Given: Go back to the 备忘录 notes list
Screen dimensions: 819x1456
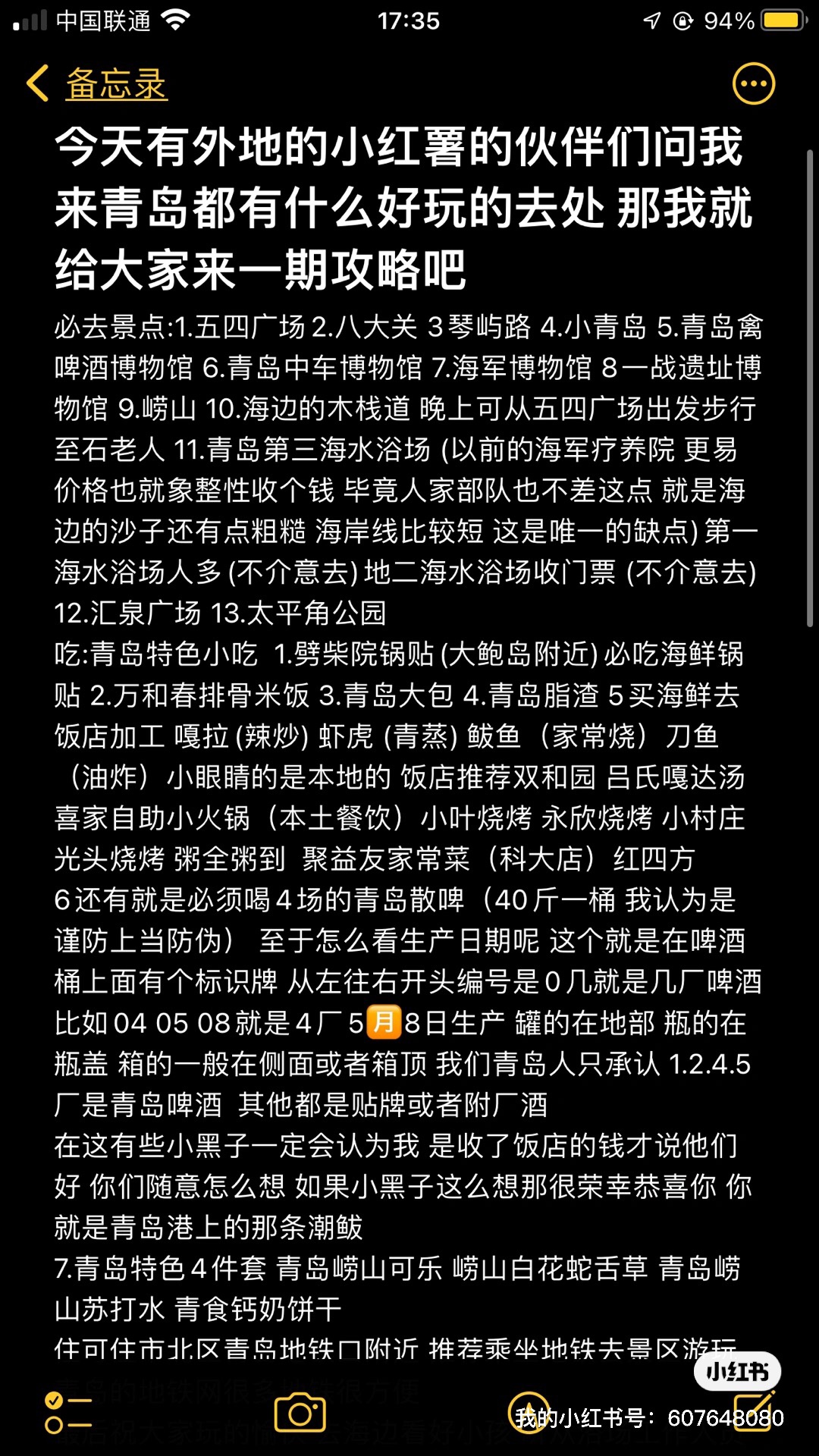Looking at the screenshot, I should [x=97, y=83].
